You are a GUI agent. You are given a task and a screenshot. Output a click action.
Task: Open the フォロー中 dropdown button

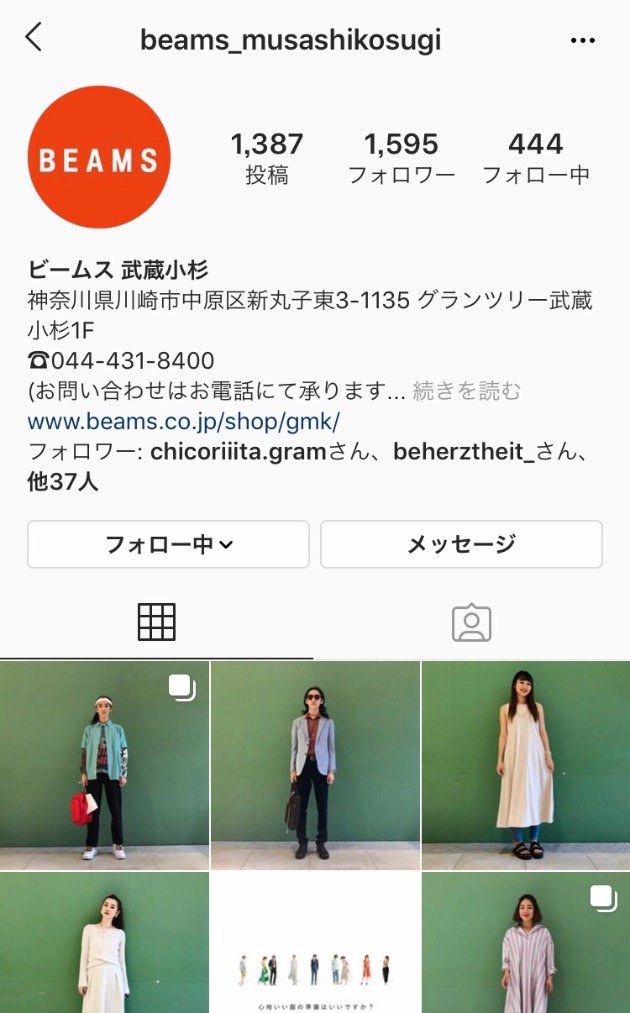point(168,544)
